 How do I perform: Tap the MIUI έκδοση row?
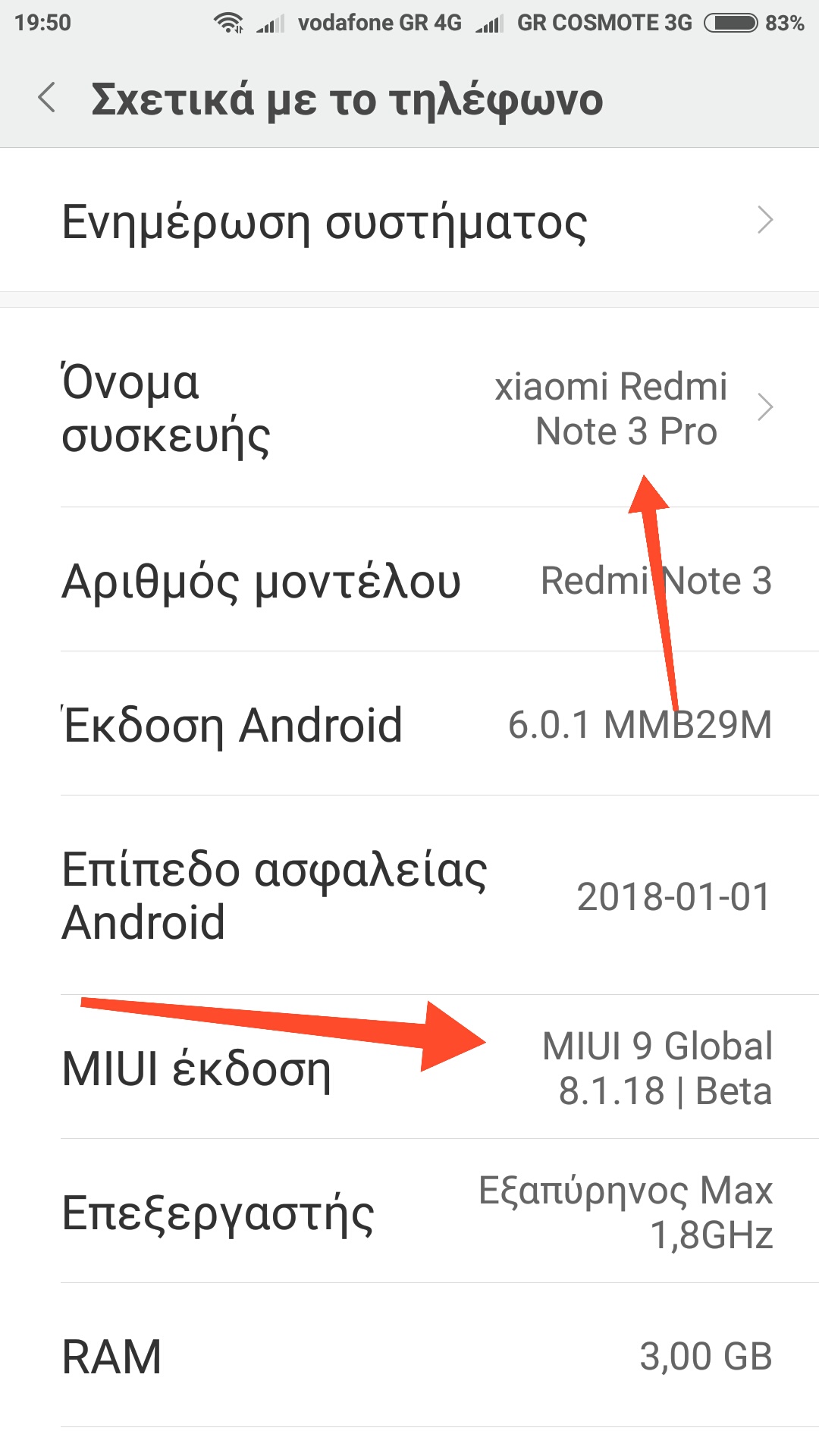[409, 1068]
